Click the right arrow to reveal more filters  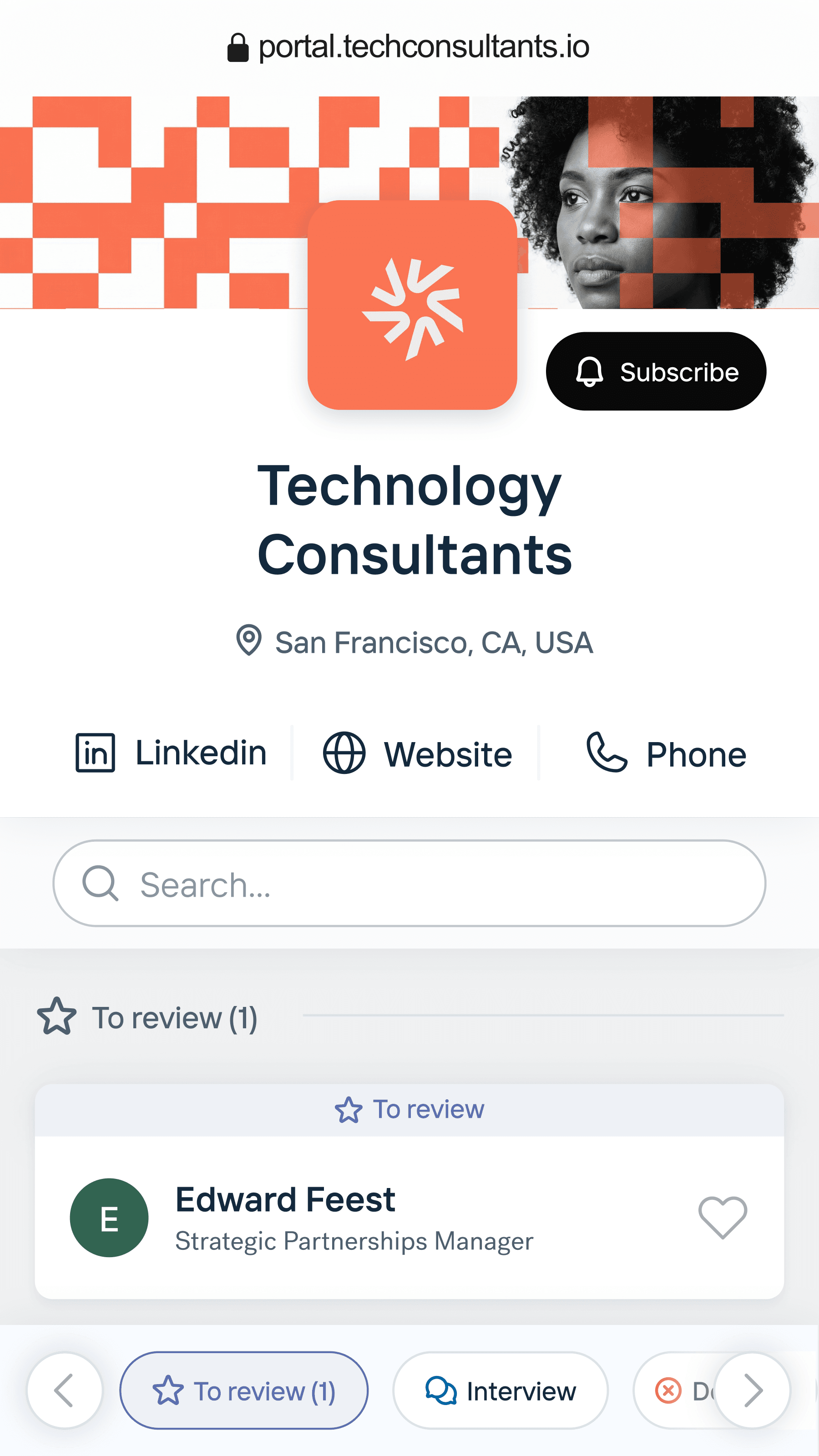tap(753, 1391)
